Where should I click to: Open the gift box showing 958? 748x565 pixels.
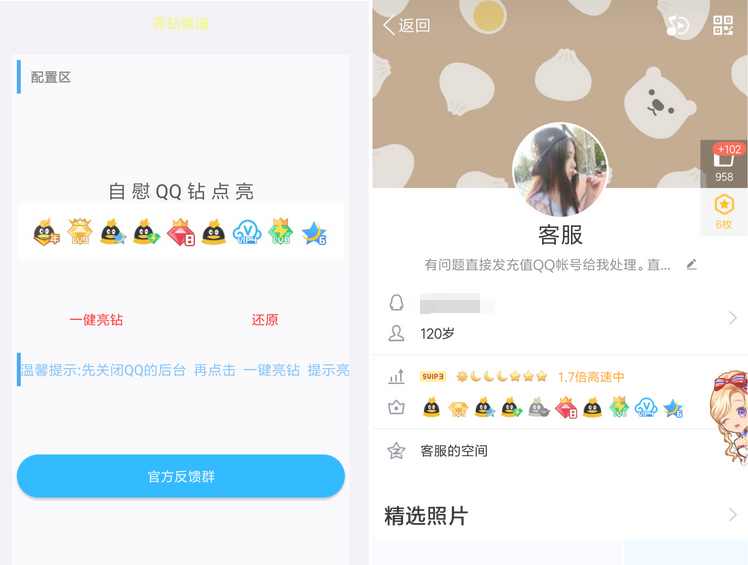pyautogui.click(x=724, y=163)
